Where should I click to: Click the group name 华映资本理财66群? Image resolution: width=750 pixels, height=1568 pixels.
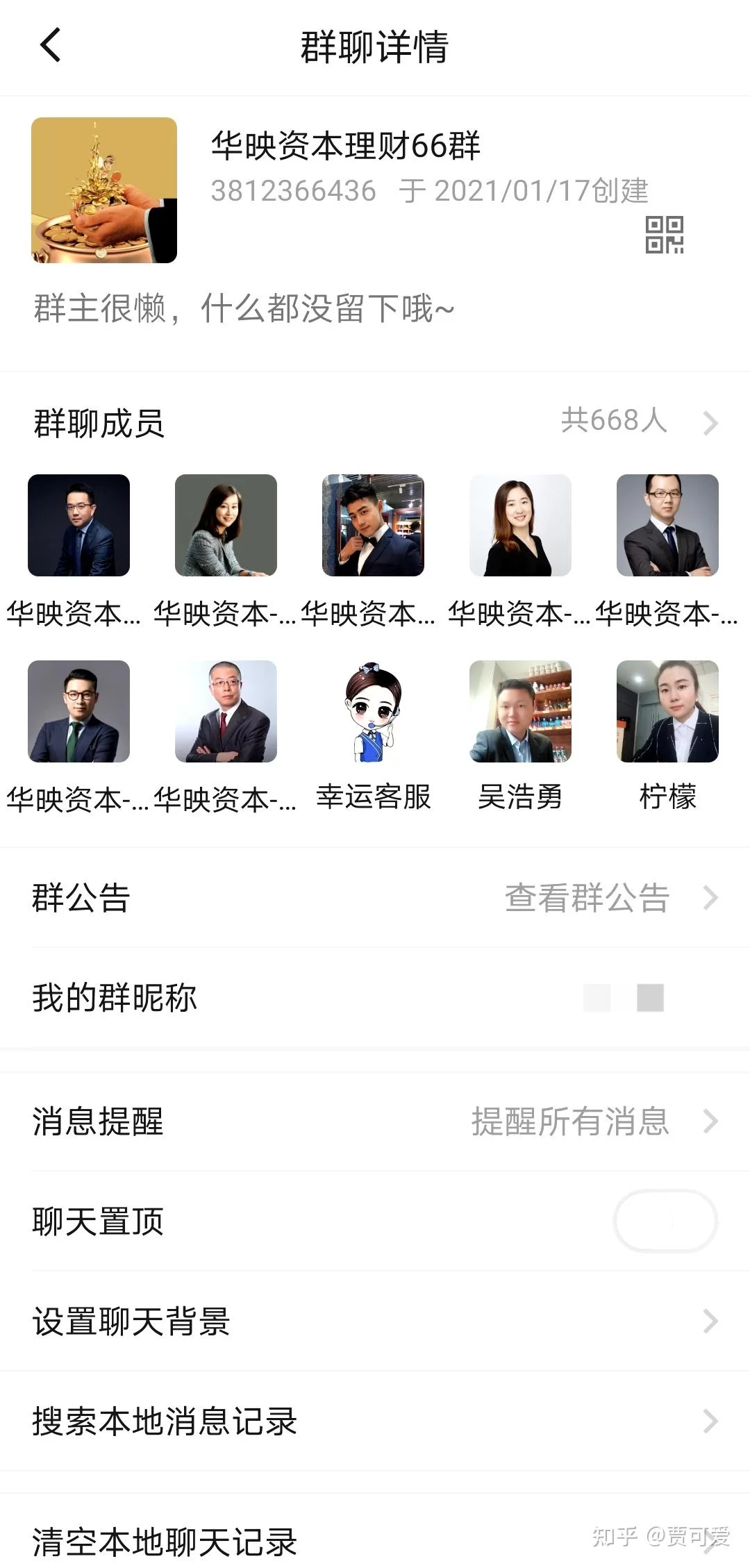(x=347, y=147)
